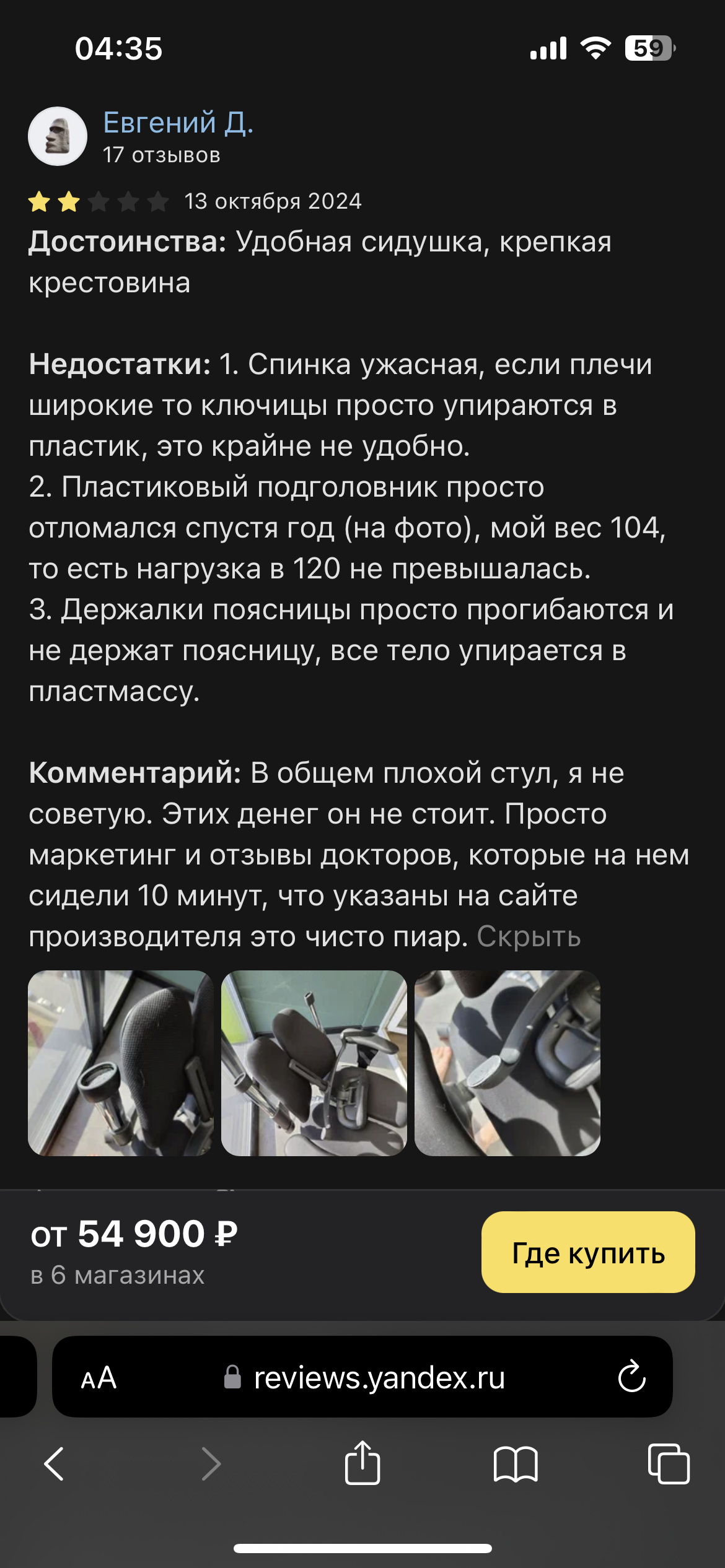
Task: Open first review photo of headrest
Action: 121,1063
